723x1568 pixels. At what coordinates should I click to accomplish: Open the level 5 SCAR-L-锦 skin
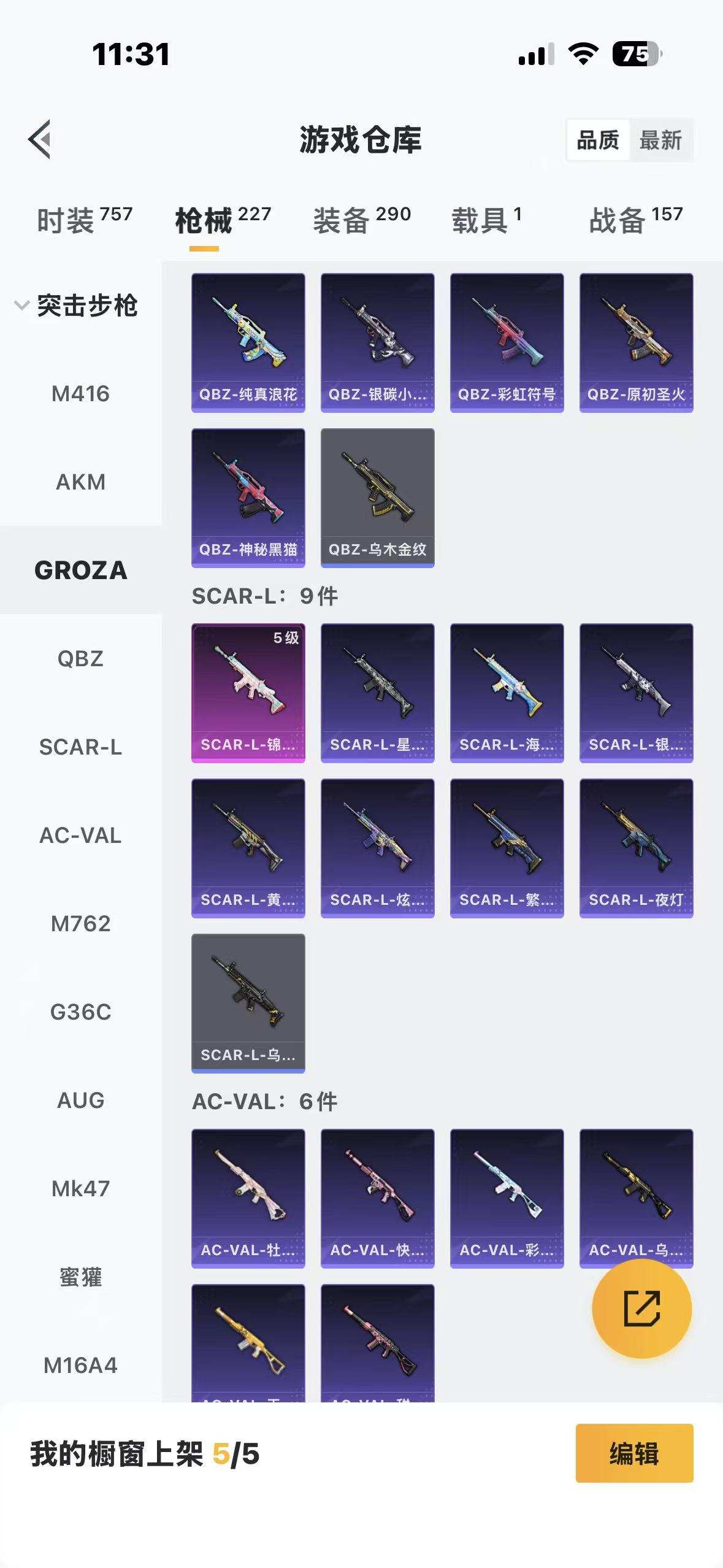[248, 693]
